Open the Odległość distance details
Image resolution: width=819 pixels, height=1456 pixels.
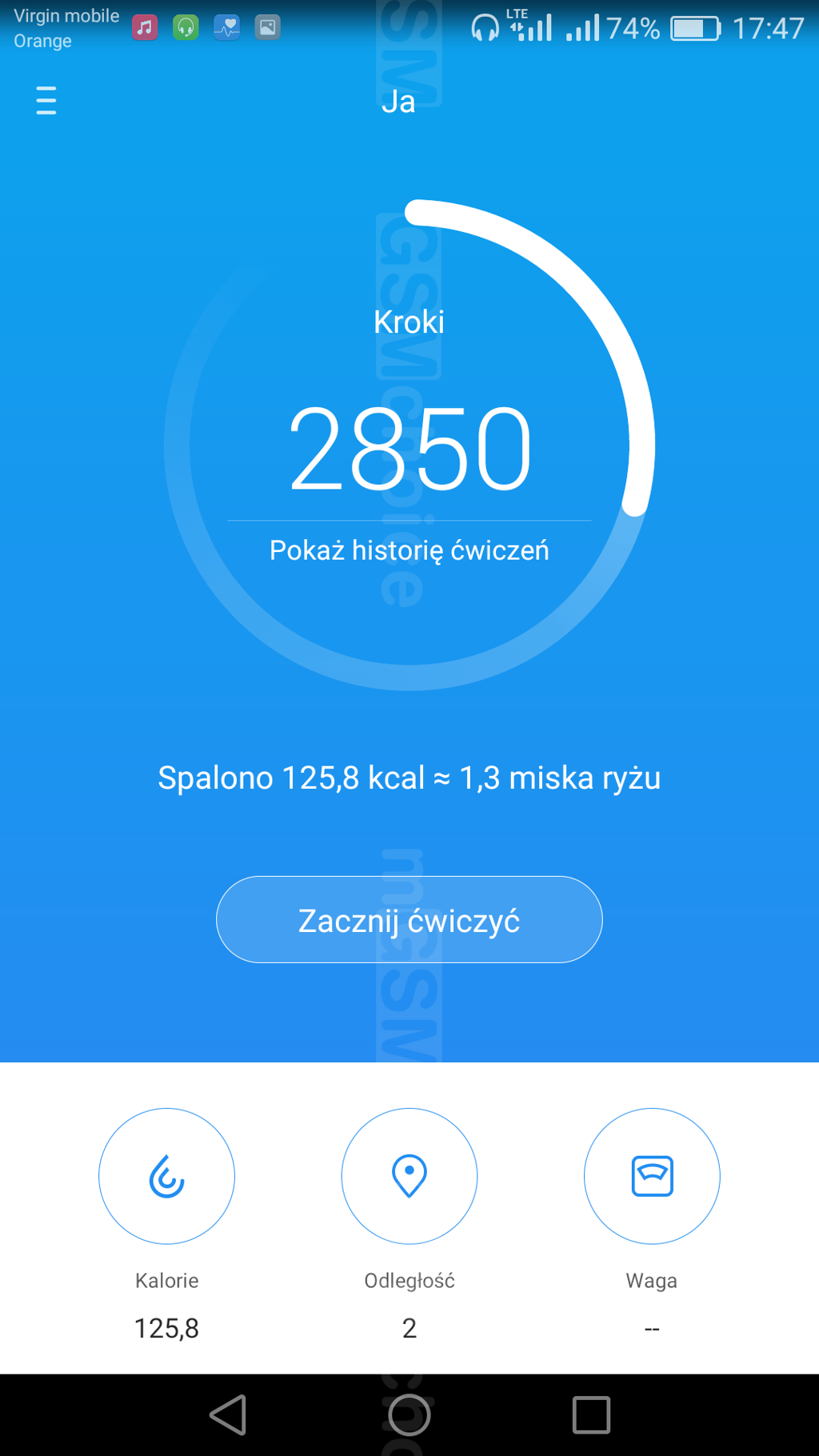409,1176
